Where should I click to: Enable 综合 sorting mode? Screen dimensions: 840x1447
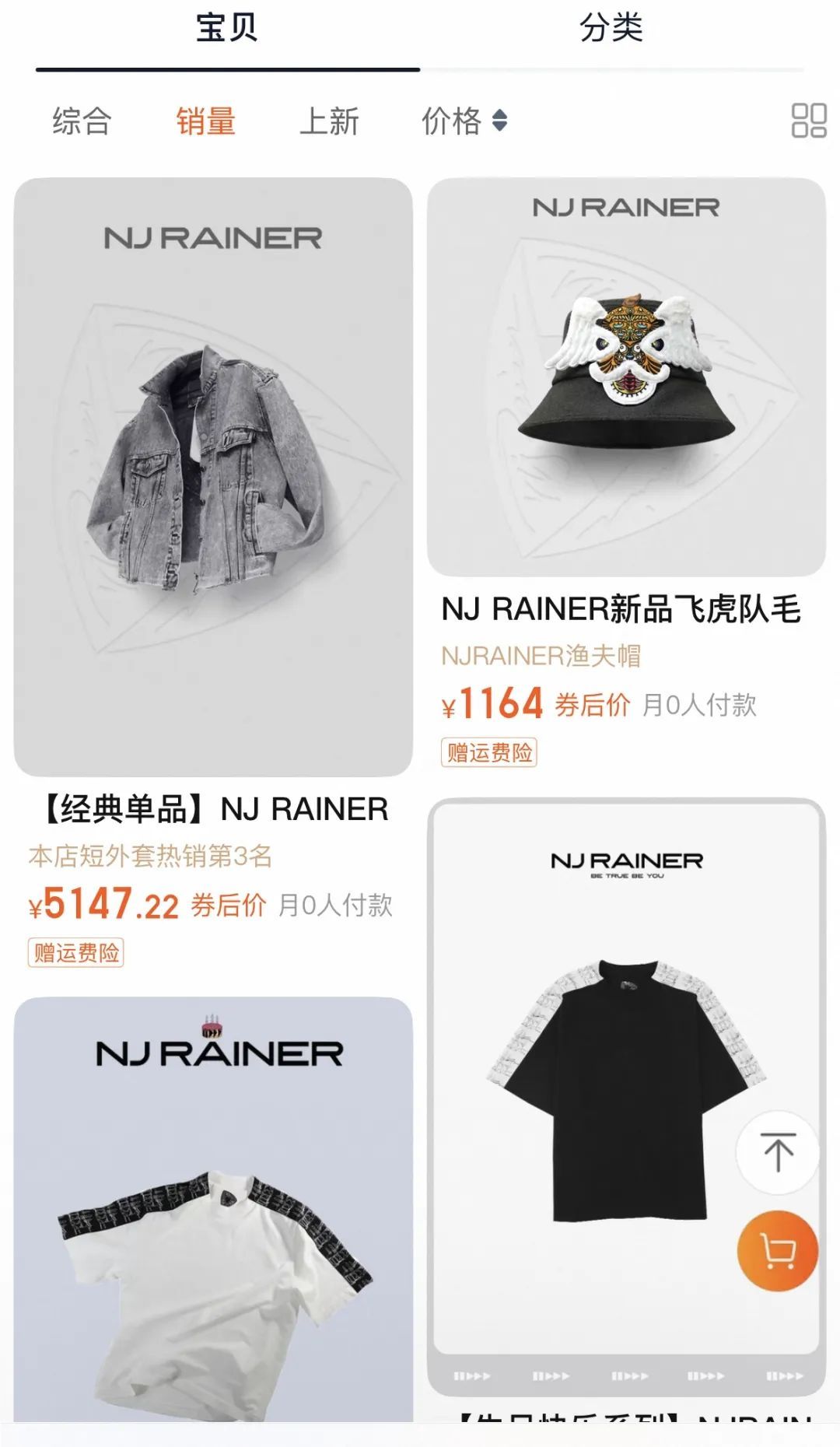pyautogui.click(x=81, y=122)
